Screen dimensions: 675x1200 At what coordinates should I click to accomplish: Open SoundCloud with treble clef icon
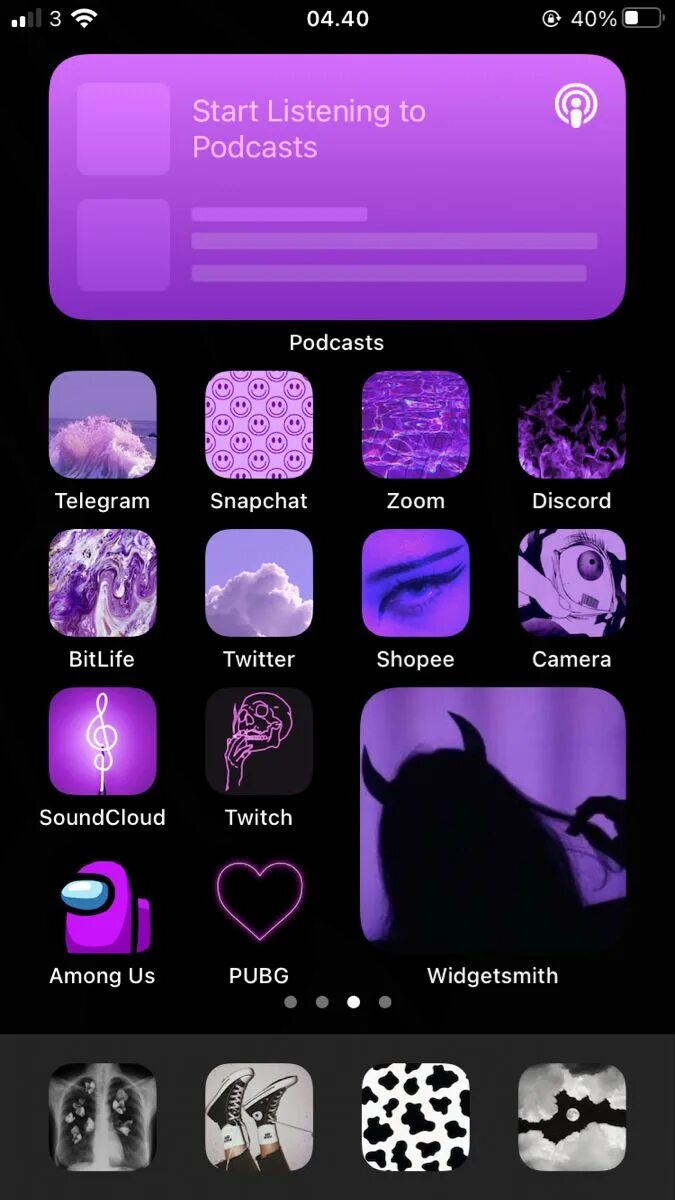coord(102,741)
